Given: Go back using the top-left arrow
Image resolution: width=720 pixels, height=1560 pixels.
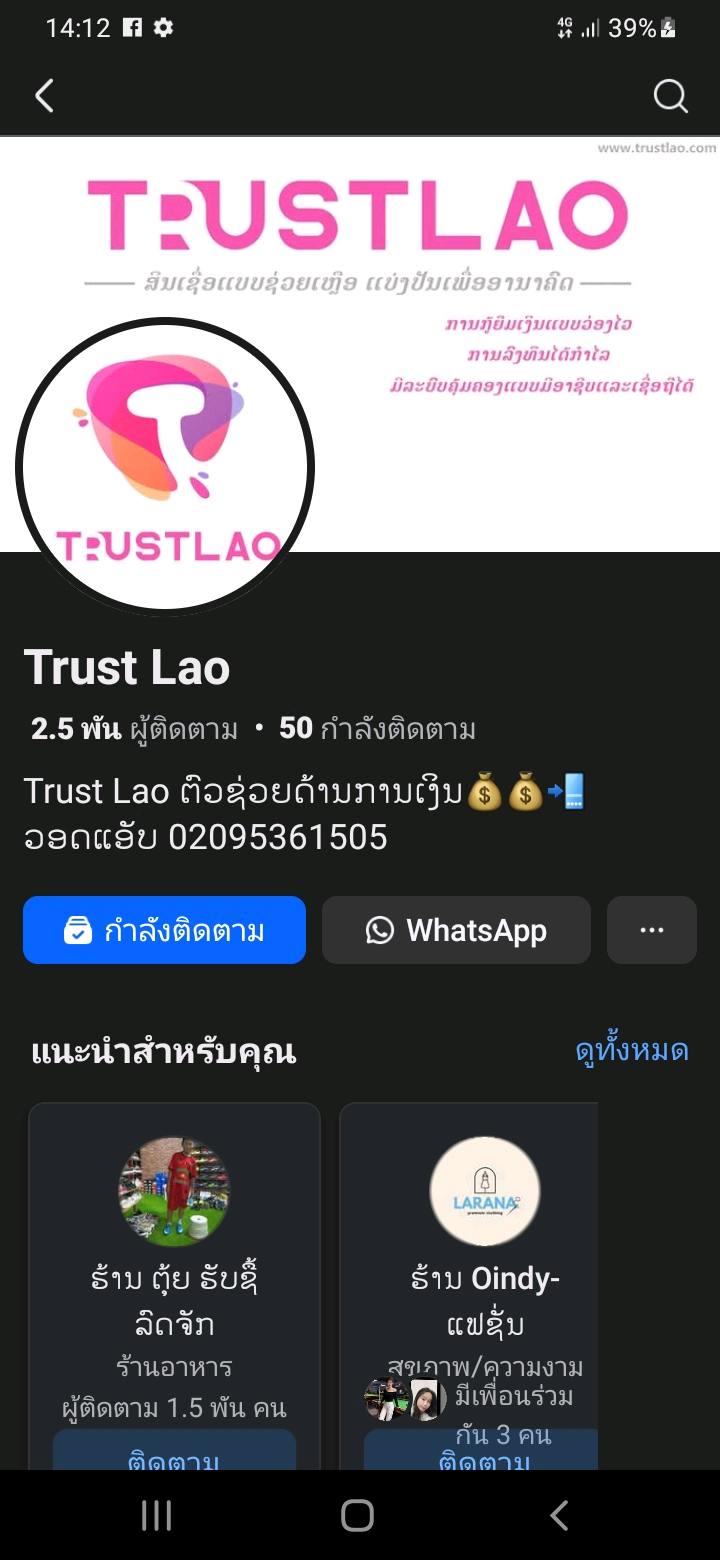Looking at the screenshot, I should (x=44, y=96).
